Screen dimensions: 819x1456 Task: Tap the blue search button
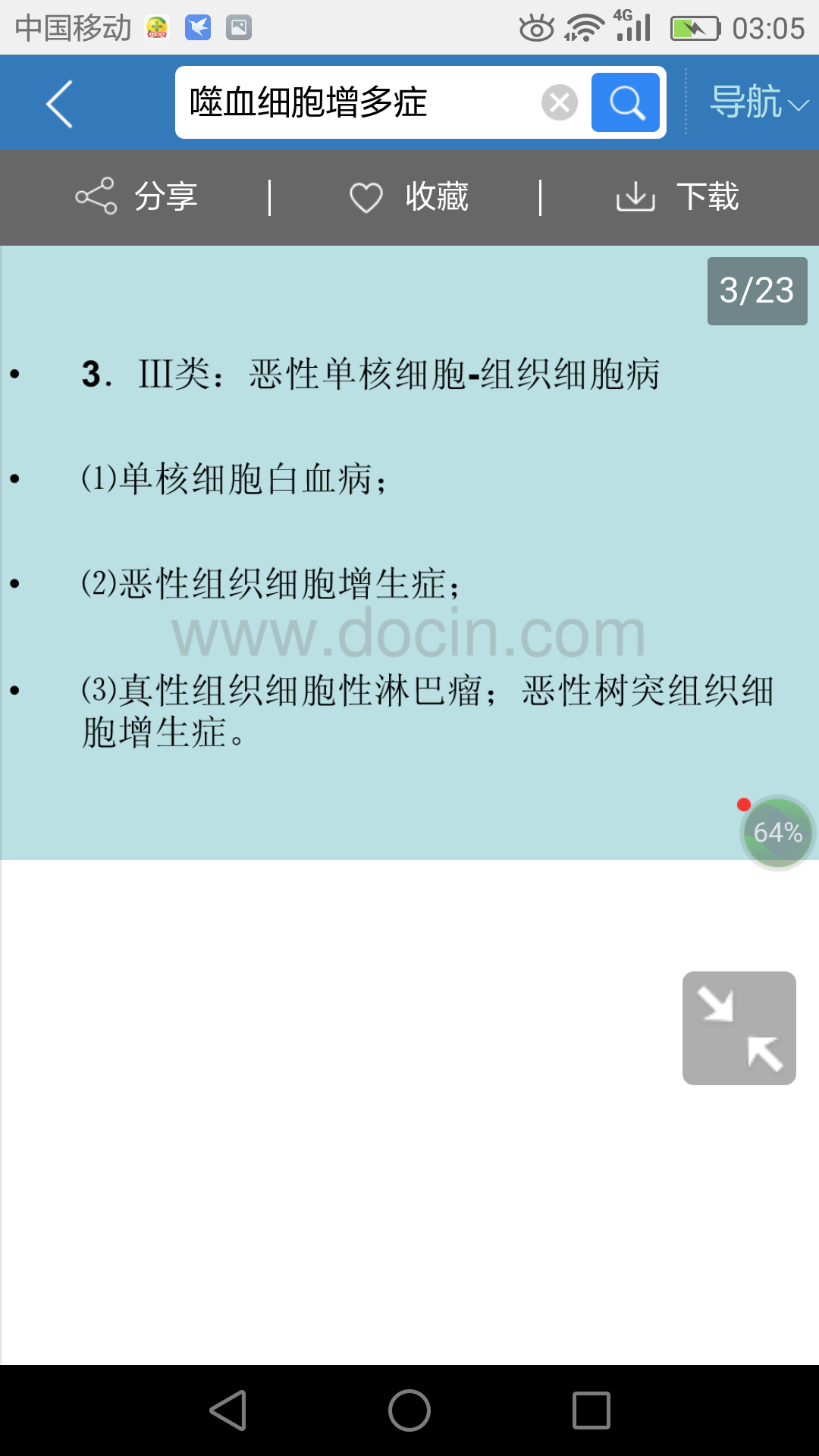click(x=626, y=102)
